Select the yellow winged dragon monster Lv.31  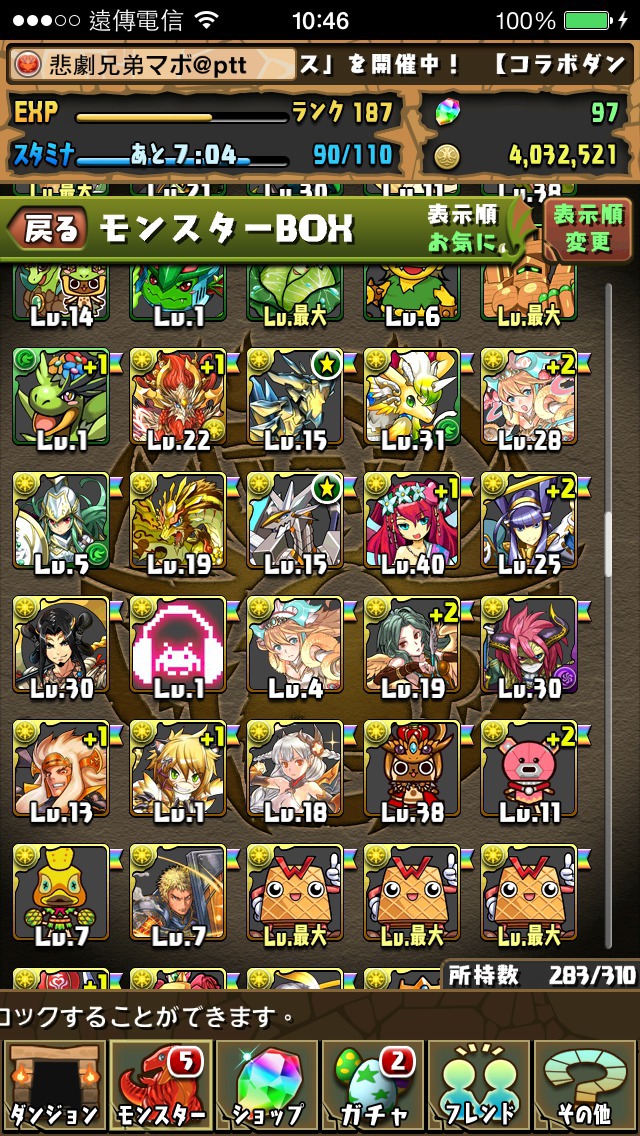(412, 398)
